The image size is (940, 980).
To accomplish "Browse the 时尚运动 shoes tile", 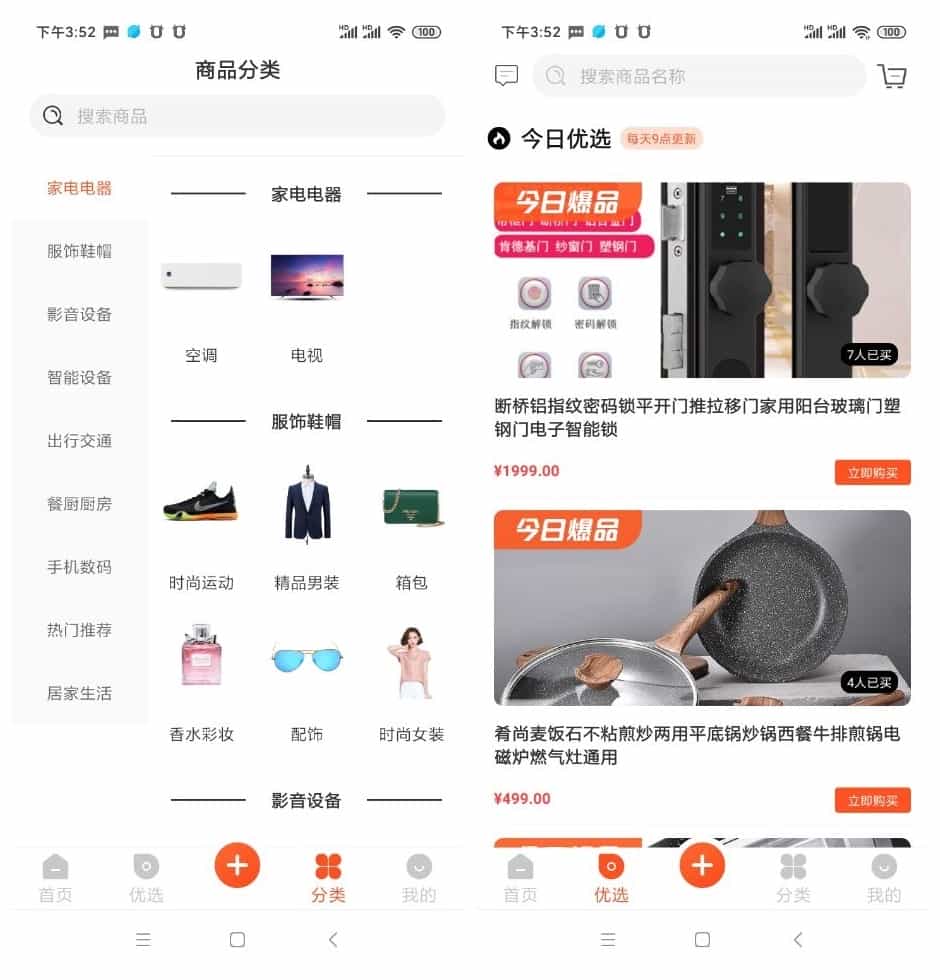I will (201, 525).
